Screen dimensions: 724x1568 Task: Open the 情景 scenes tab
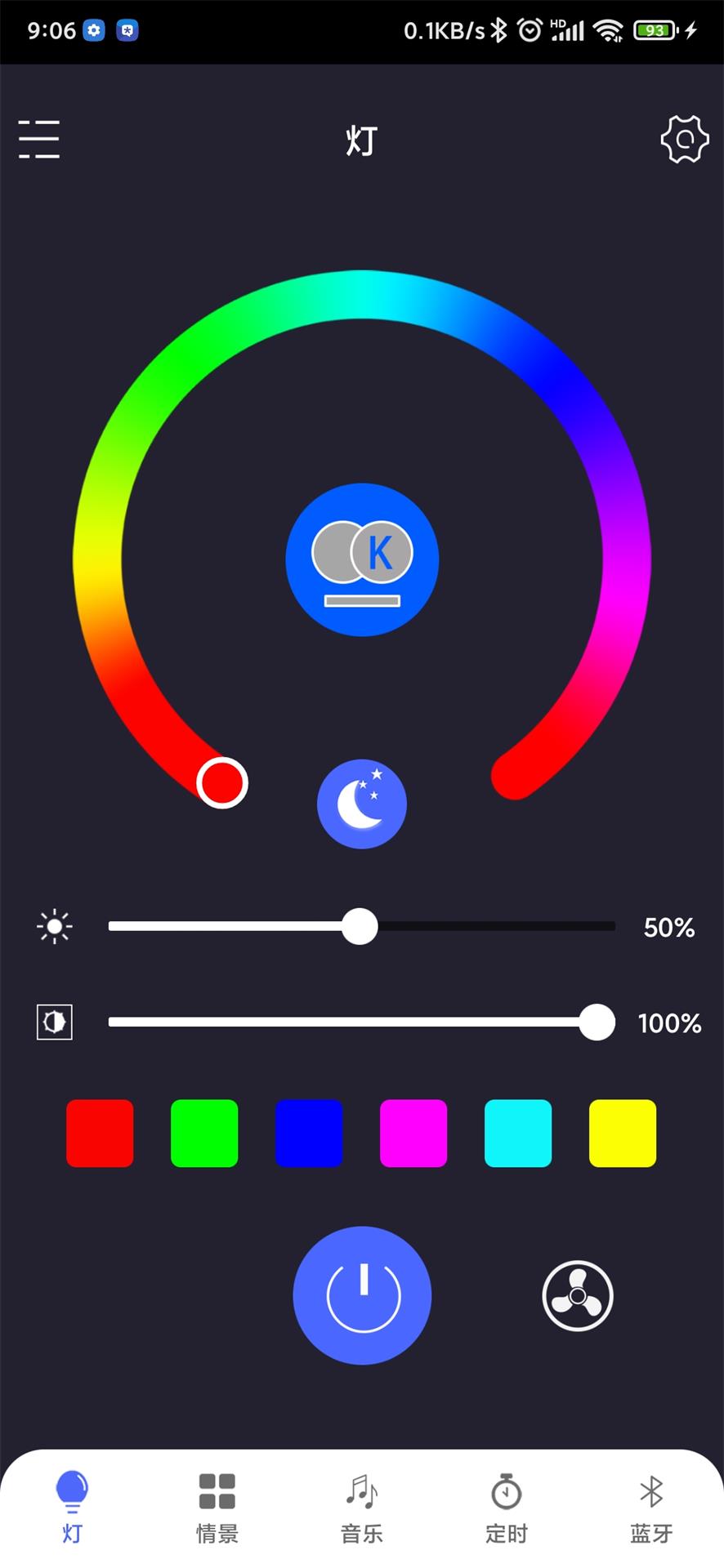[217, 1508]
